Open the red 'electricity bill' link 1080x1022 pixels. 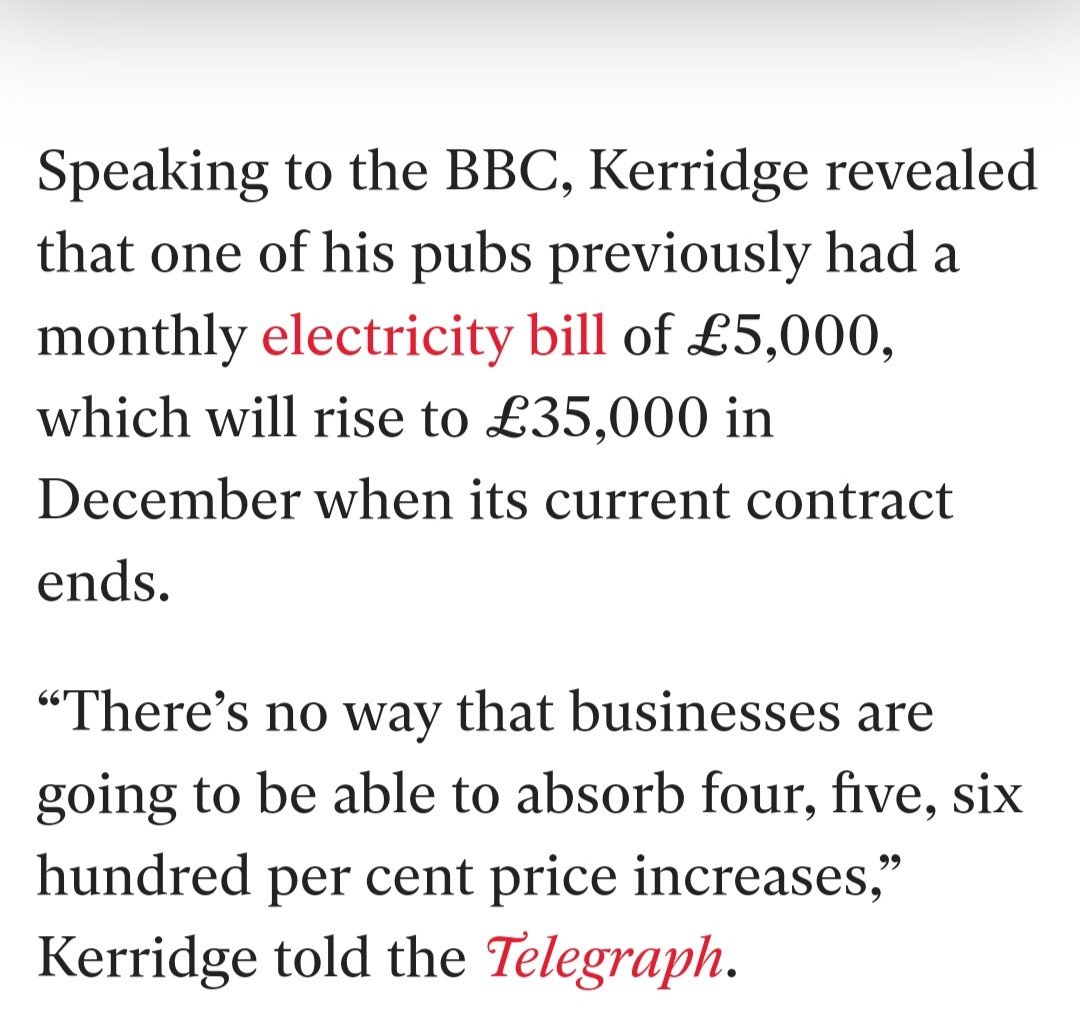click(433, 337)
